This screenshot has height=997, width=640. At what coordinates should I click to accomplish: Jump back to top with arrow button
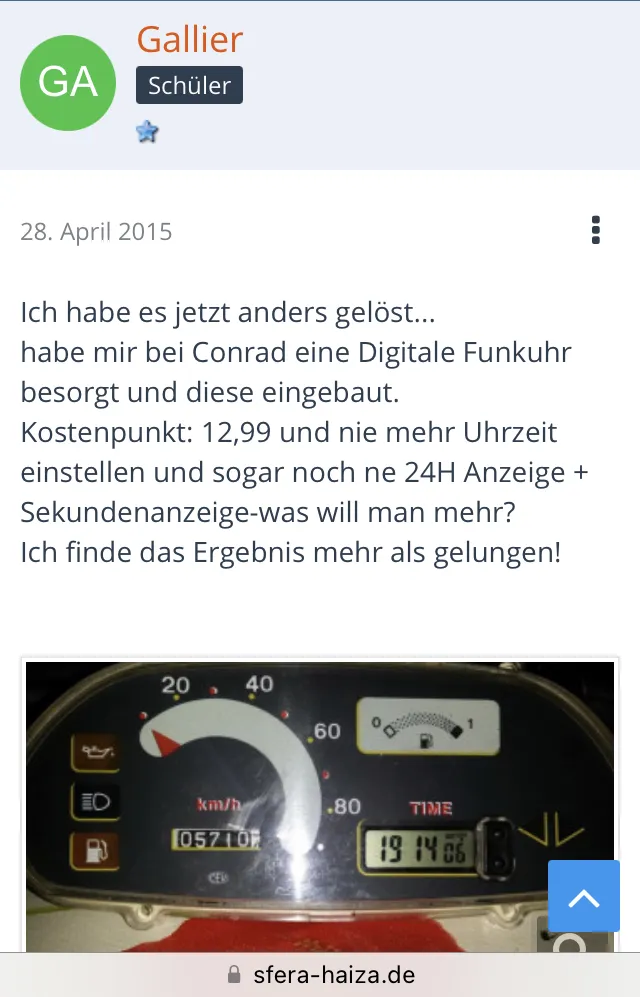pyautogui.click(x=584, y=896)
